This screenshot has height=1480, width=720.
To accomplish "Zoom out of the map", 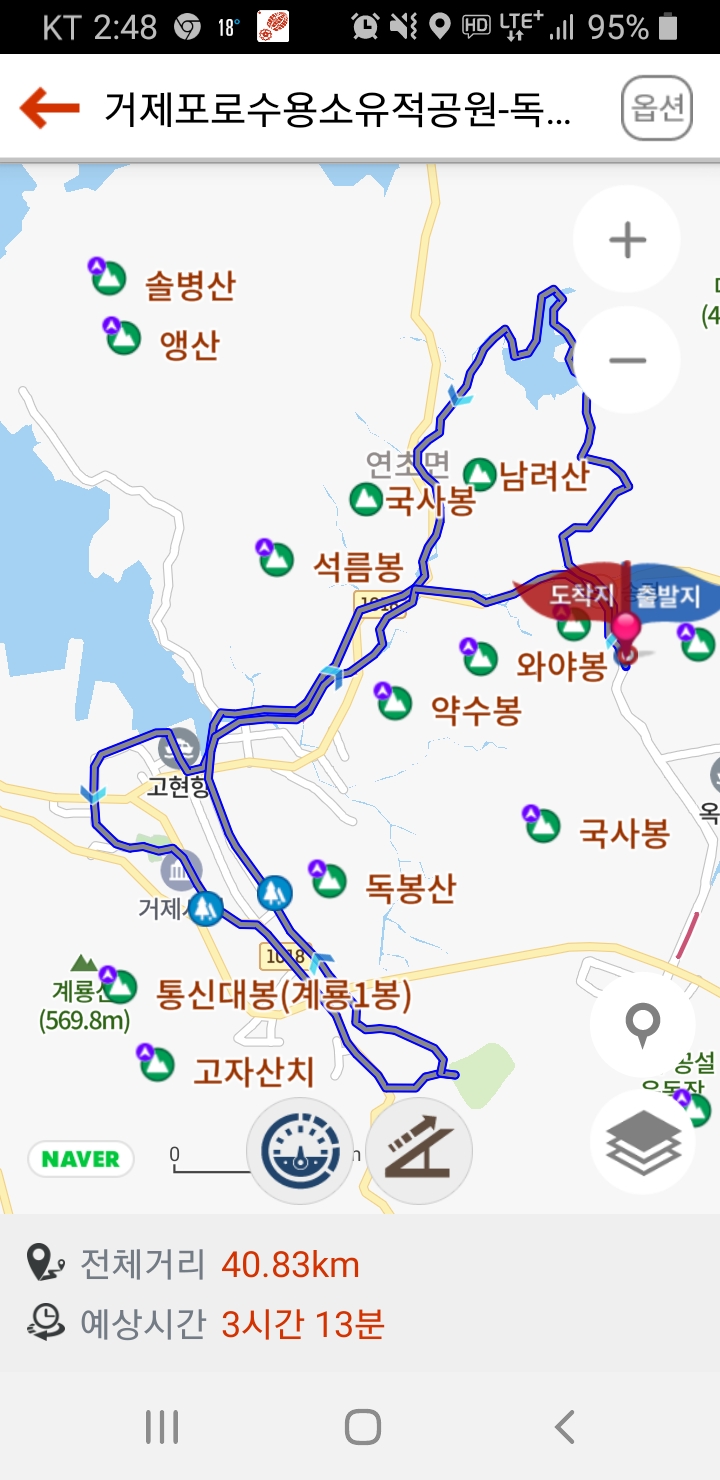I will pyautogui.click(x=627, y=361).
